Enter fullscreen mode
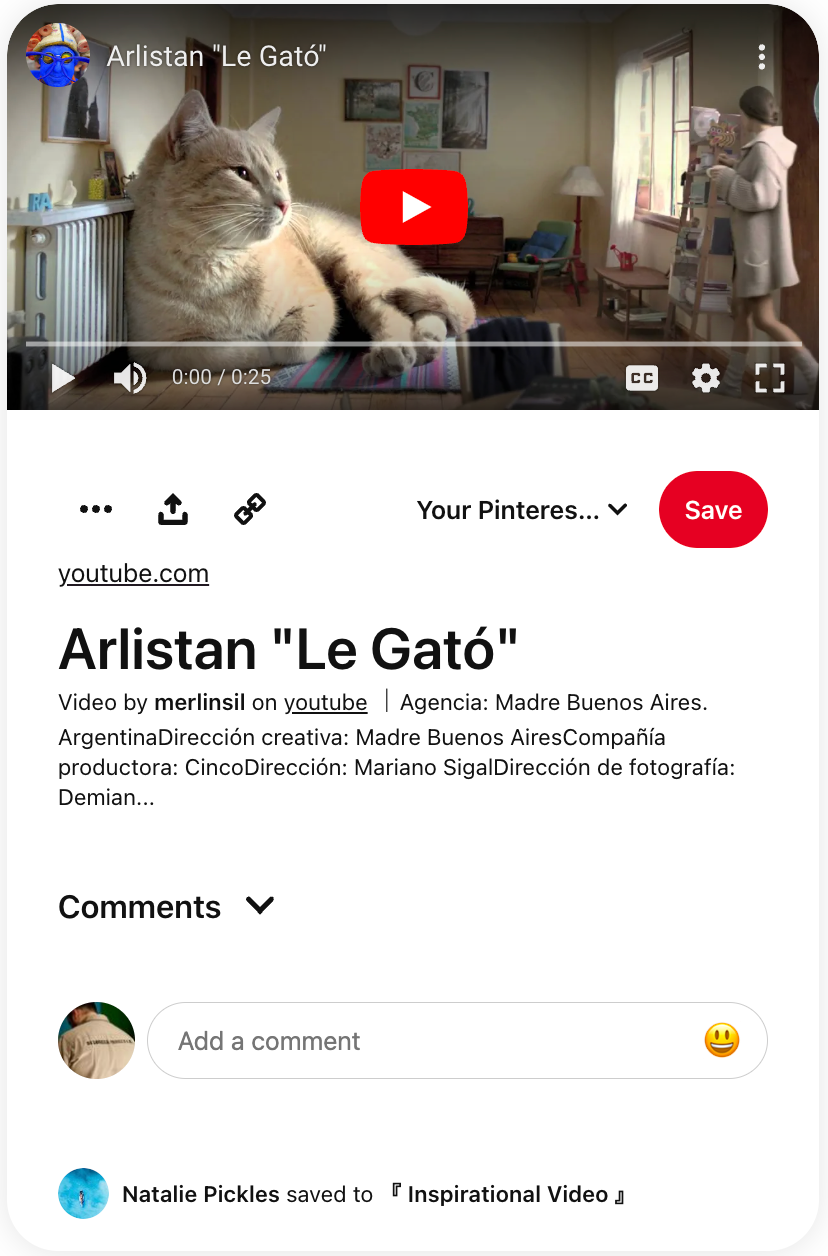This screenshot has width=828, height=1256. coord(769,377)
